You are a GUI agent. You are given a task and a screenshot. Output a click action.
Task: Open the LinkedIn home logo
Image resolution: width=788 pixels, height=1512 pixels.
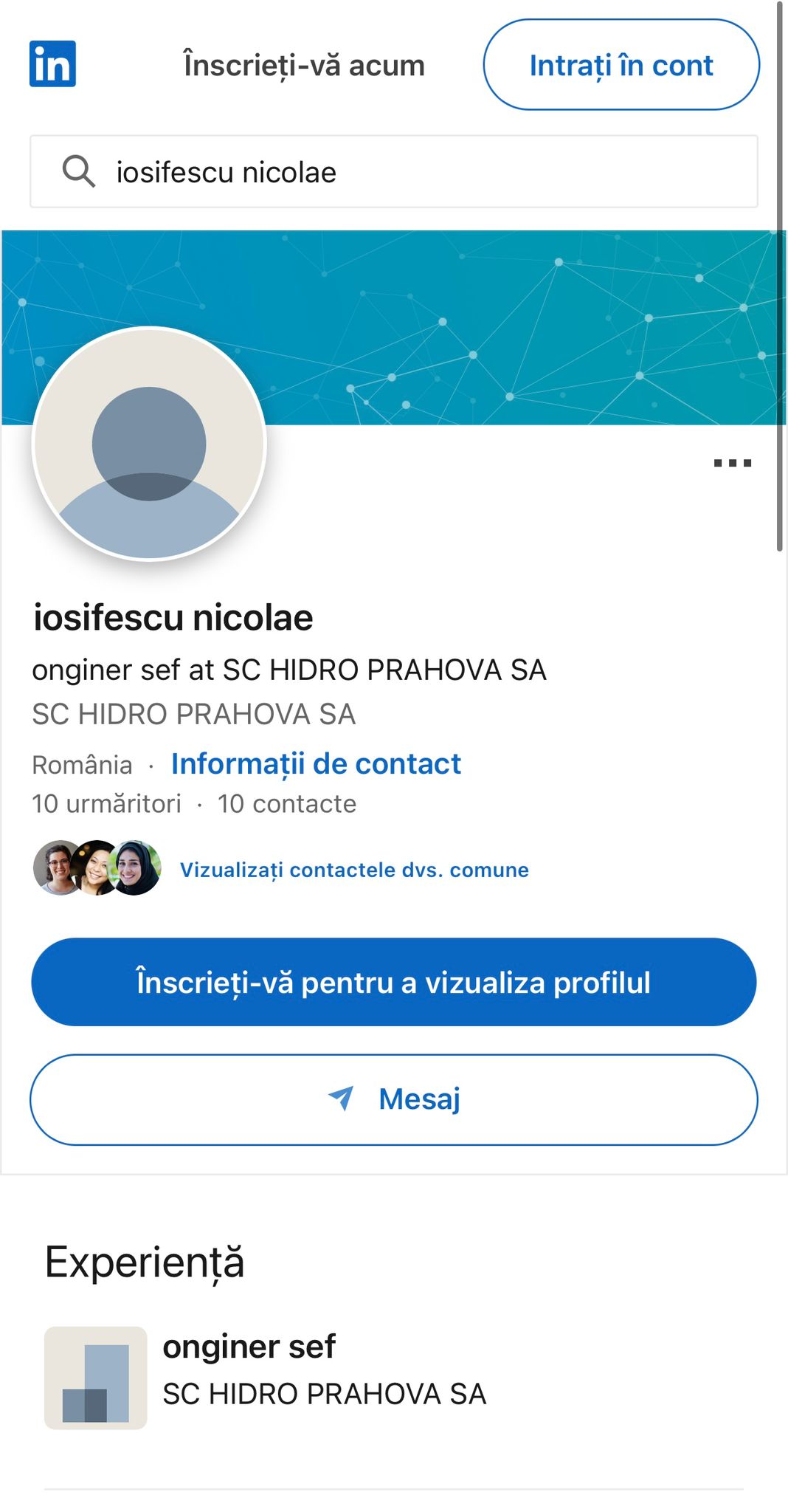52,64
